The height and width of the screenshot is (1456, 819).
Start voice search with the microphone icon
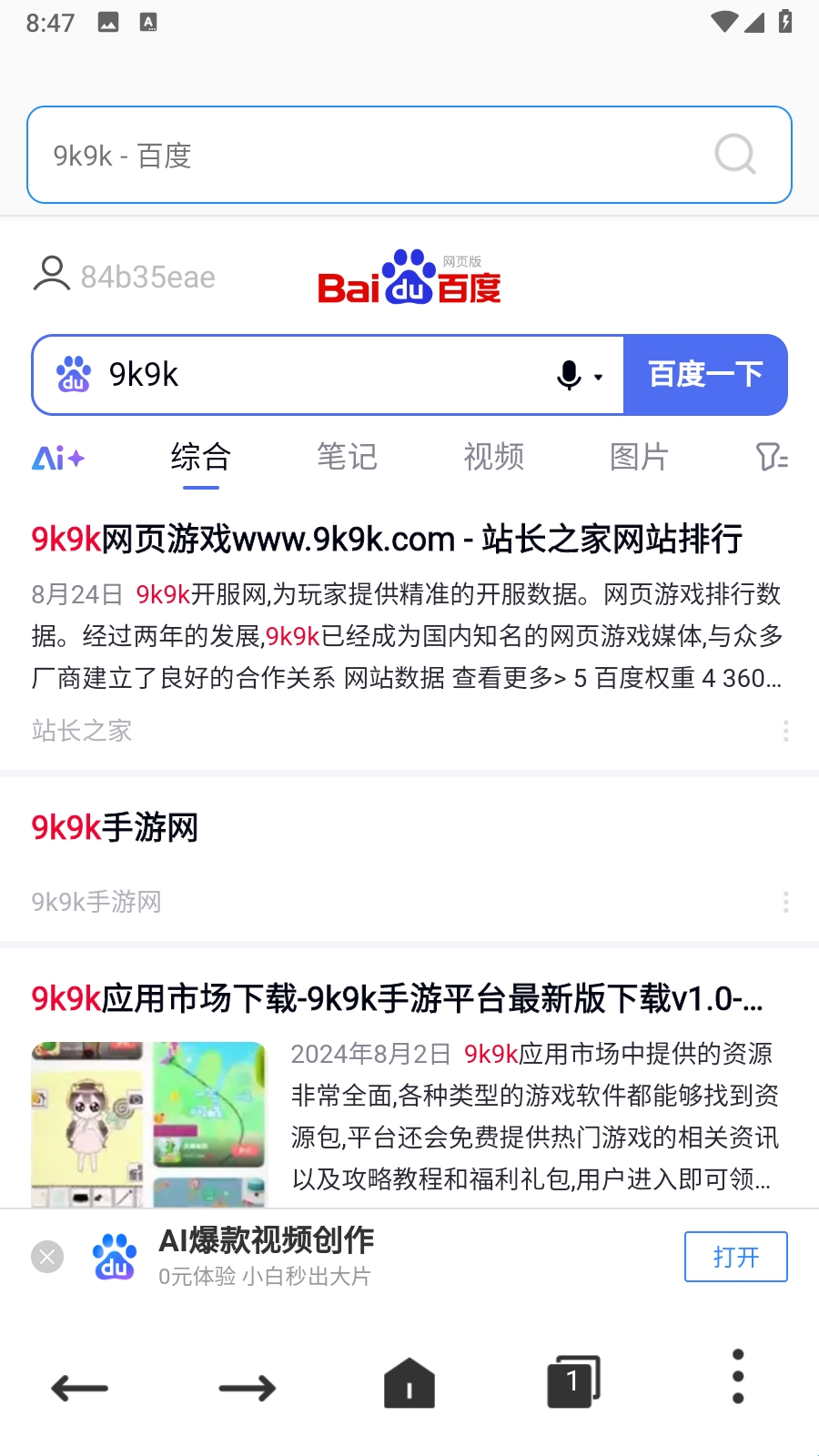tap(570, 375)
